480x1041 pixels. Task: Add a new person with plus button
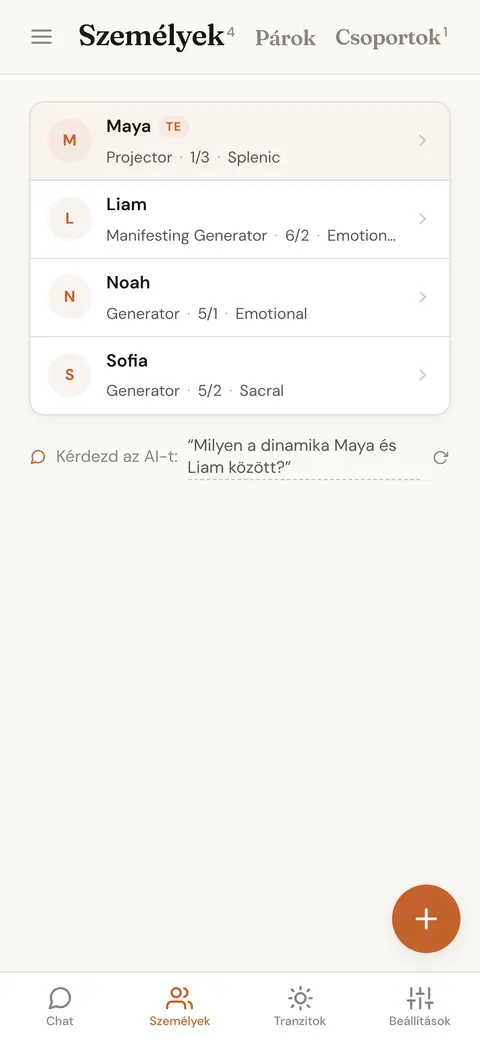point(426,919)
